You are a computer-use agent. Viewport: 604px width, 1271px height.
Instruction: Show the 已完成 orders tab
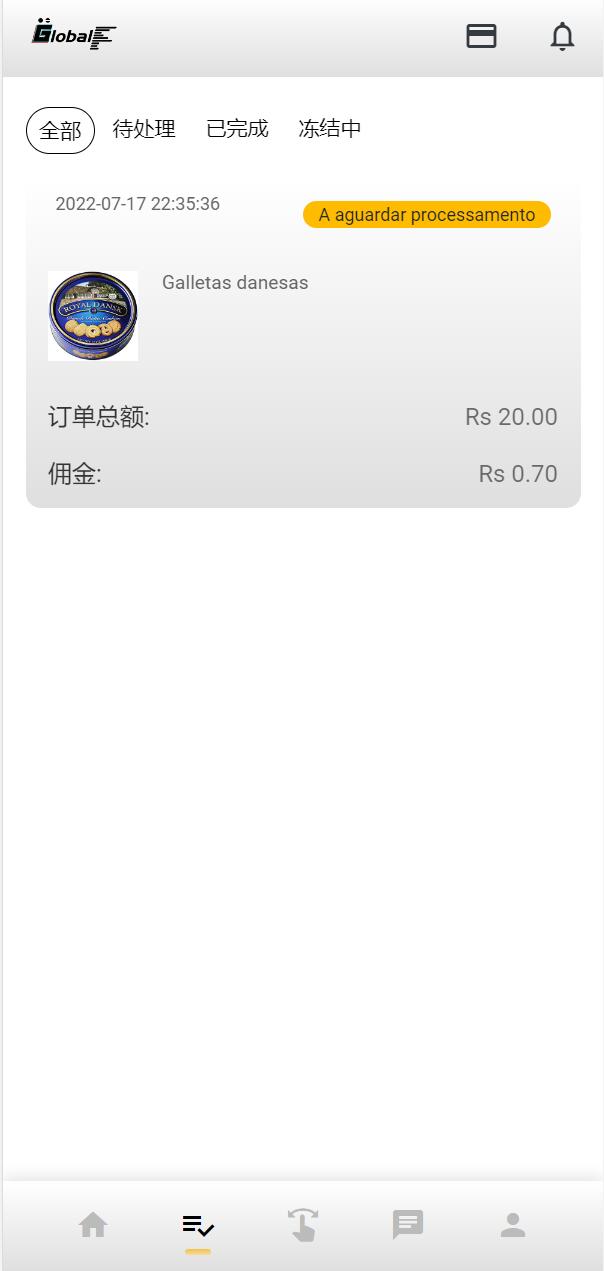pos(237,129)
